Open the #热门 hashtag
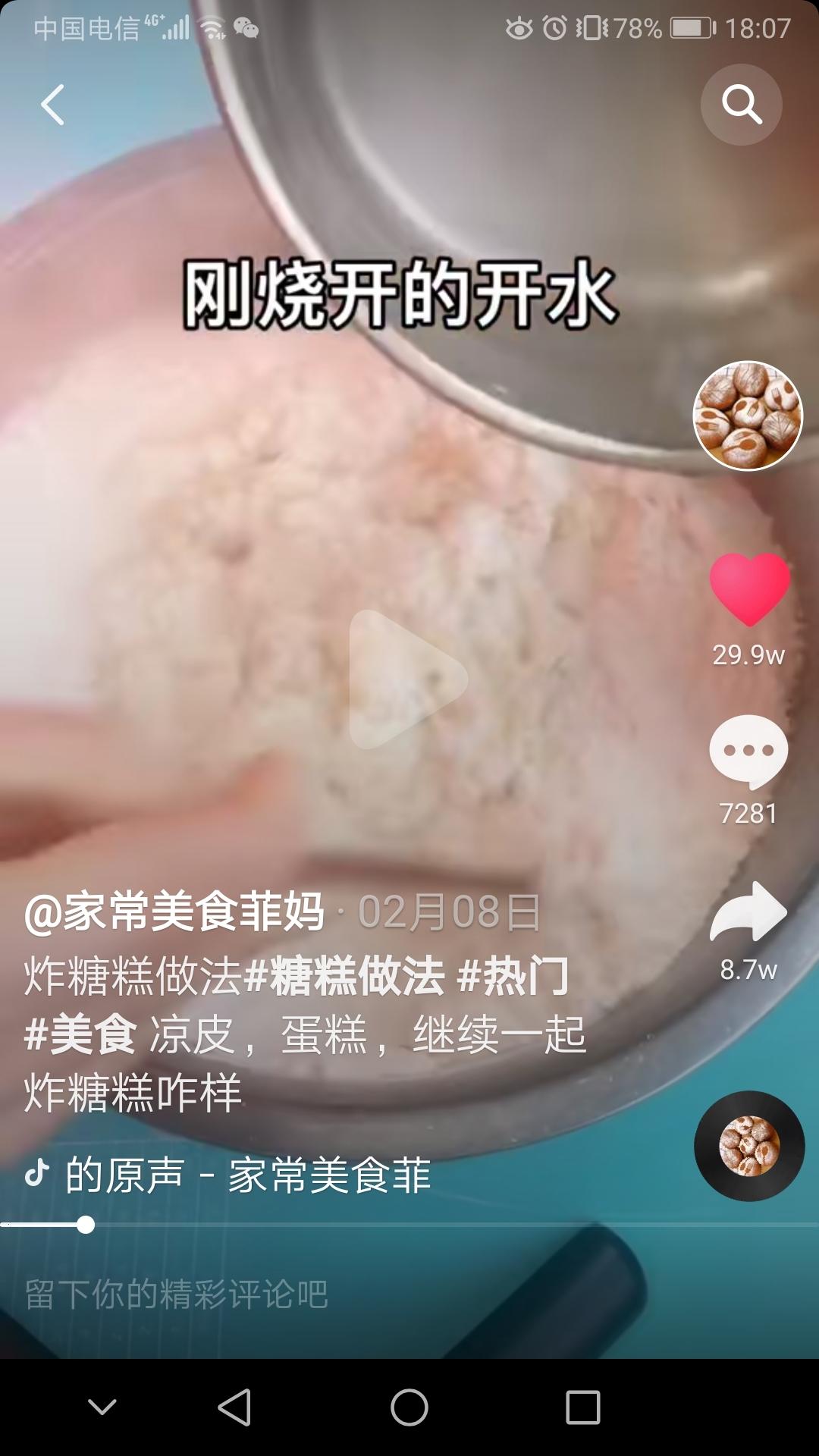 (x=513, y=976)
